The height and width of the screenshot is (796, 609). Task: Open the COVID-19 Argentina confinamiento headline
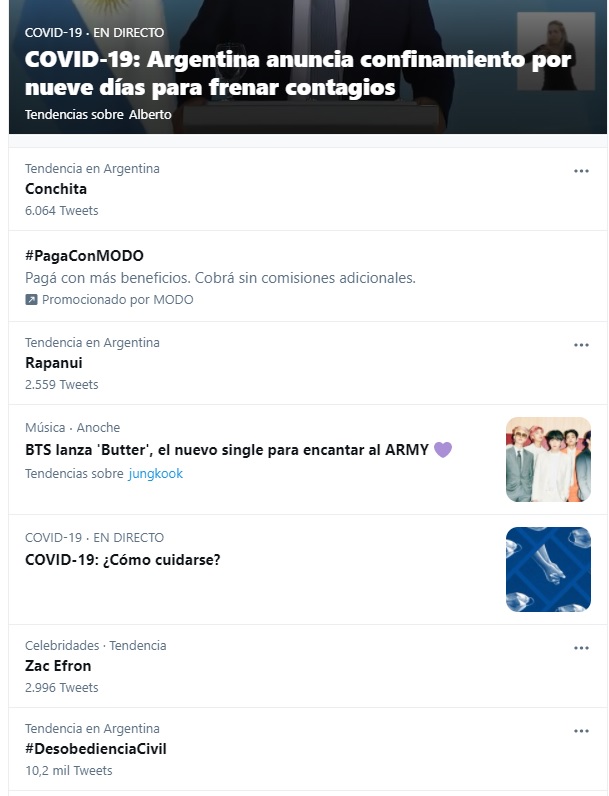point(298,74)
